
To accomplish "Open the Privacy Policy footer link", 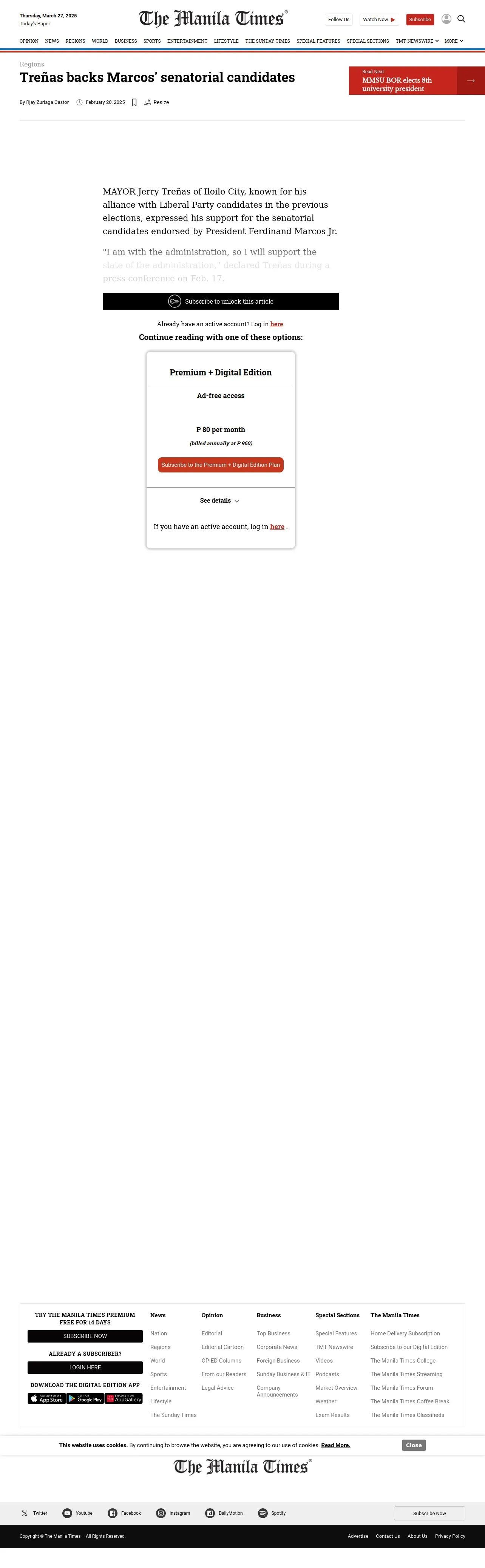I will pos(450,1536).
